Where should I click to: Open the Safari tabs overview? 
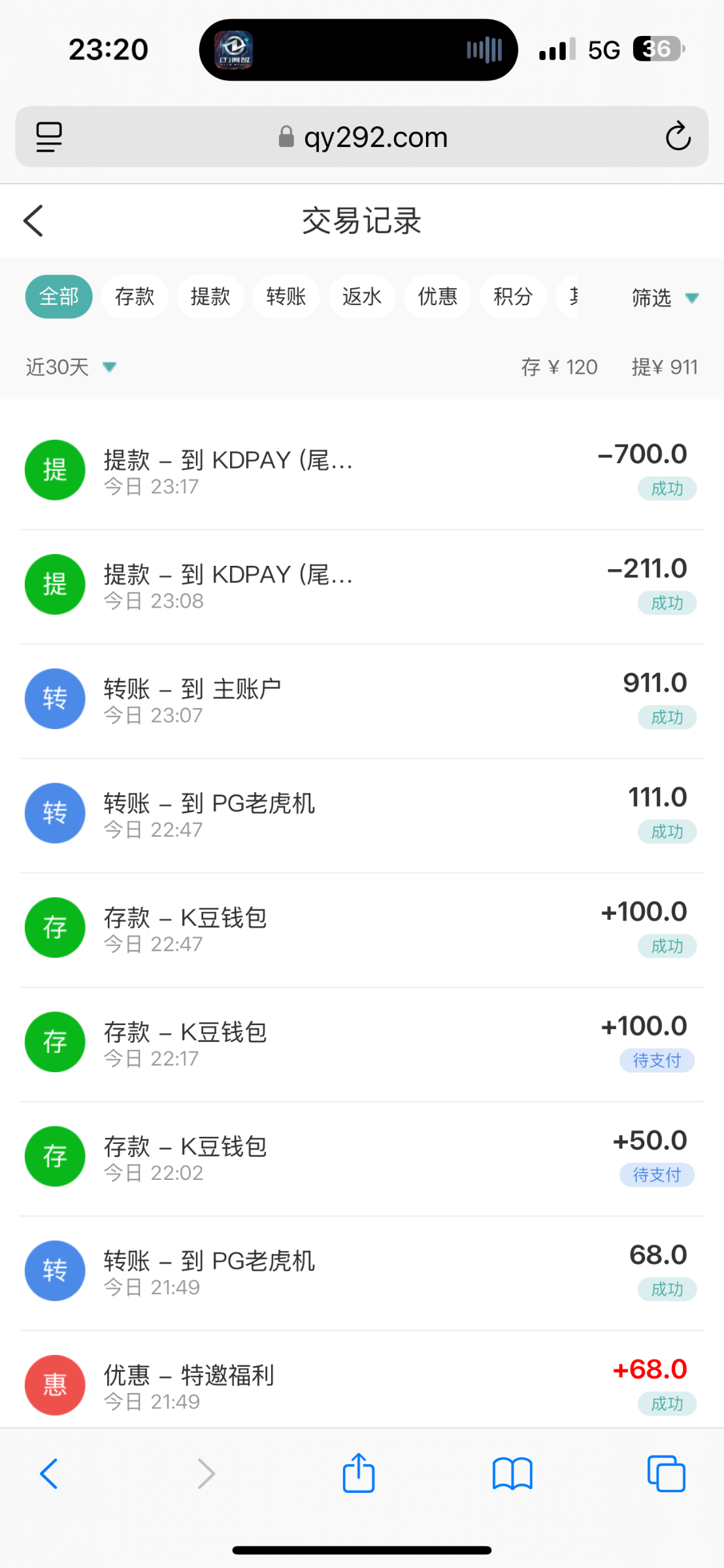(x=666, y=1474)
